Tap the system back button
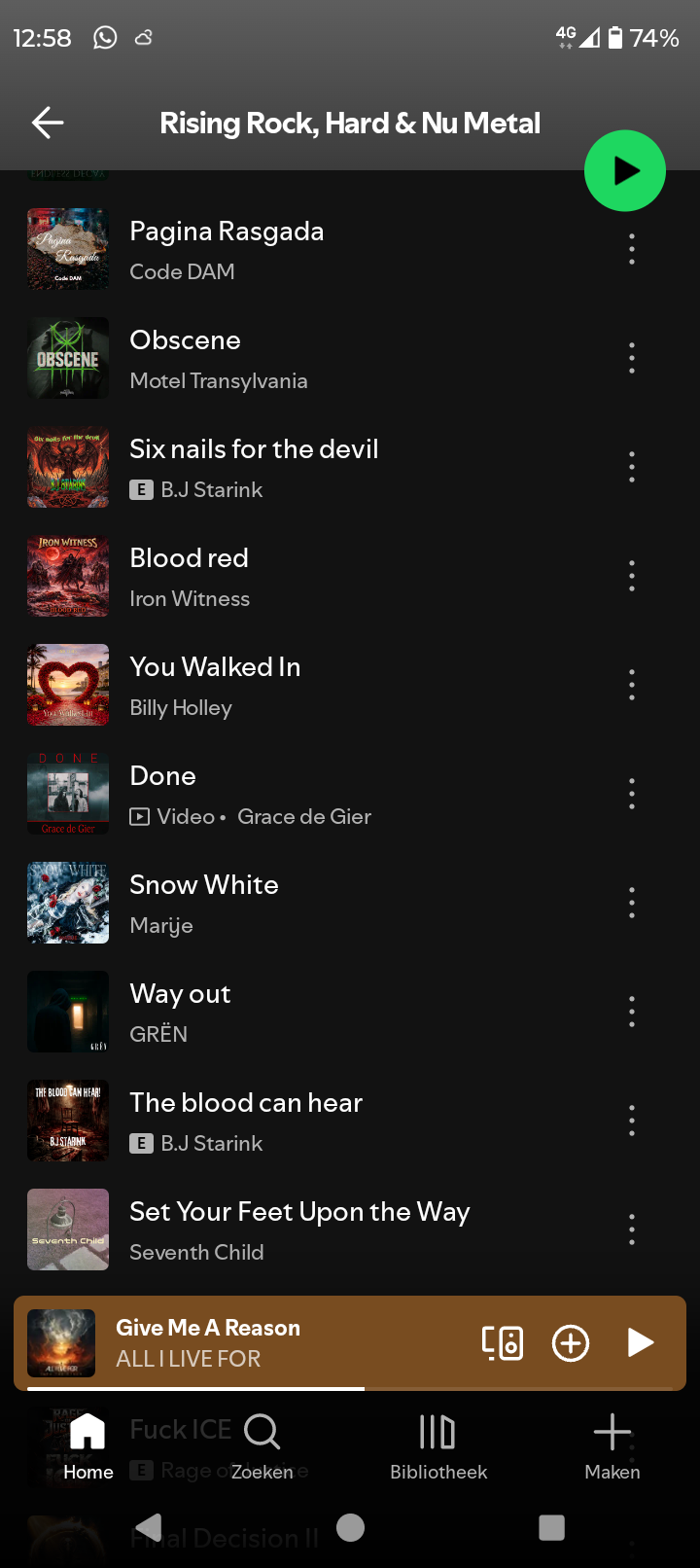Screen dimensions: 700x1568 tap(149, 1528)
